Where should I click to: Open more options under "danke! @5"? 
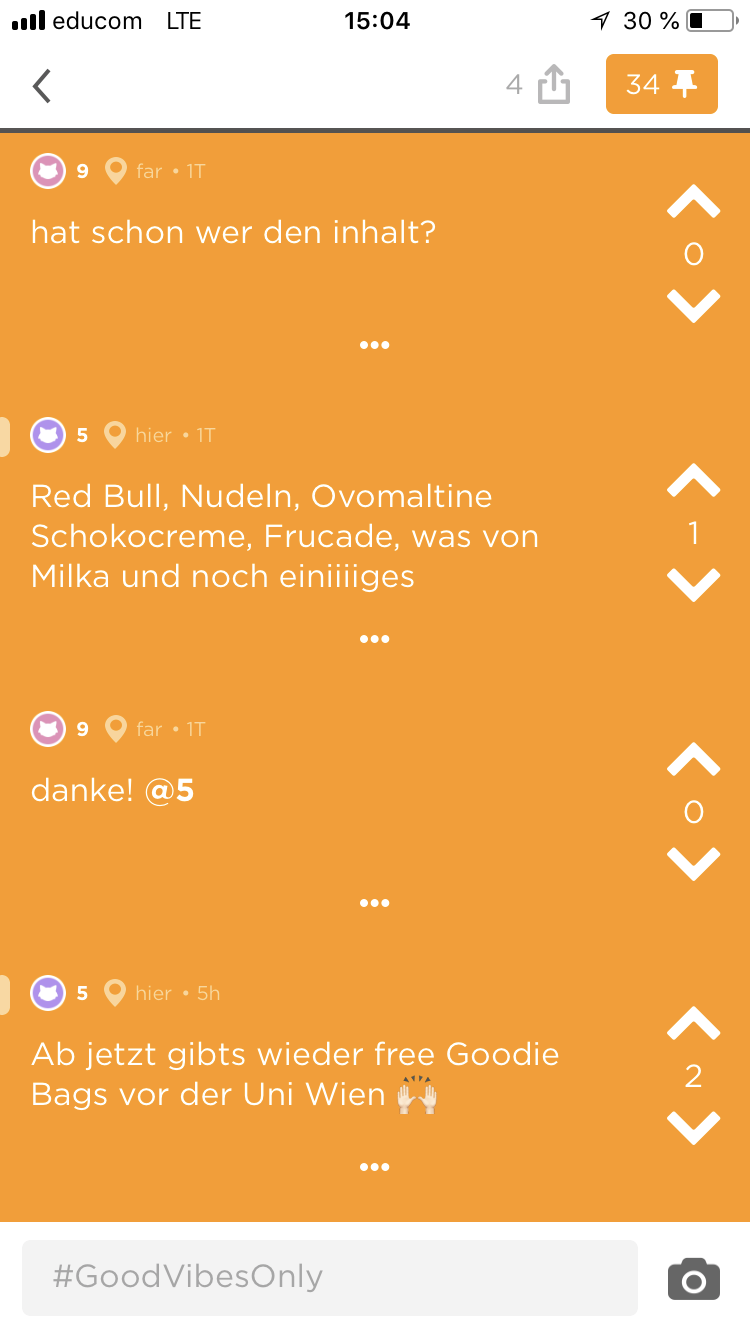click(374, 903)
